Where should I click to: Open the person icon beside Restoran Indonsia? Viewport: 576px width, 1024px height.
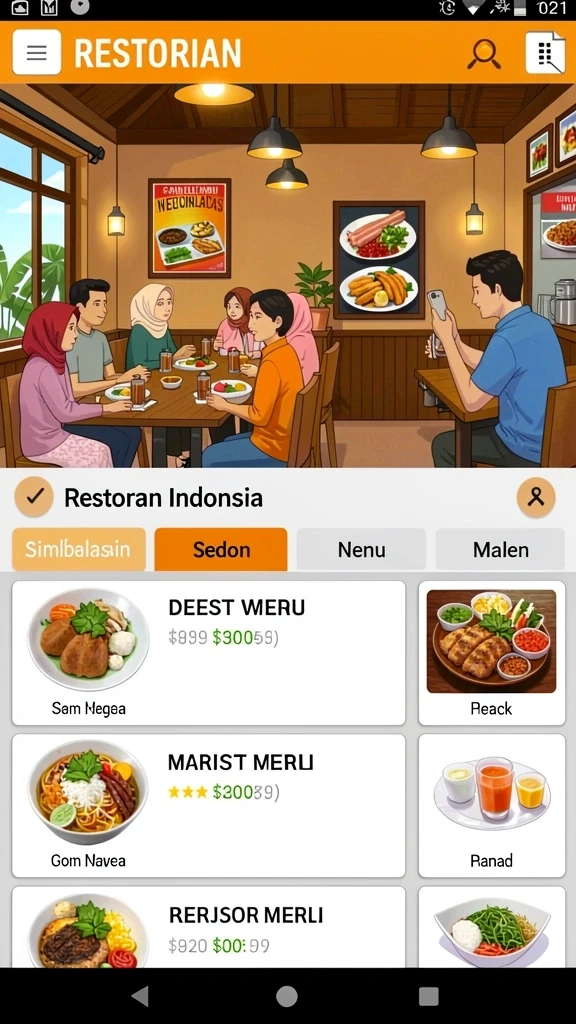(x=536, y=498)
